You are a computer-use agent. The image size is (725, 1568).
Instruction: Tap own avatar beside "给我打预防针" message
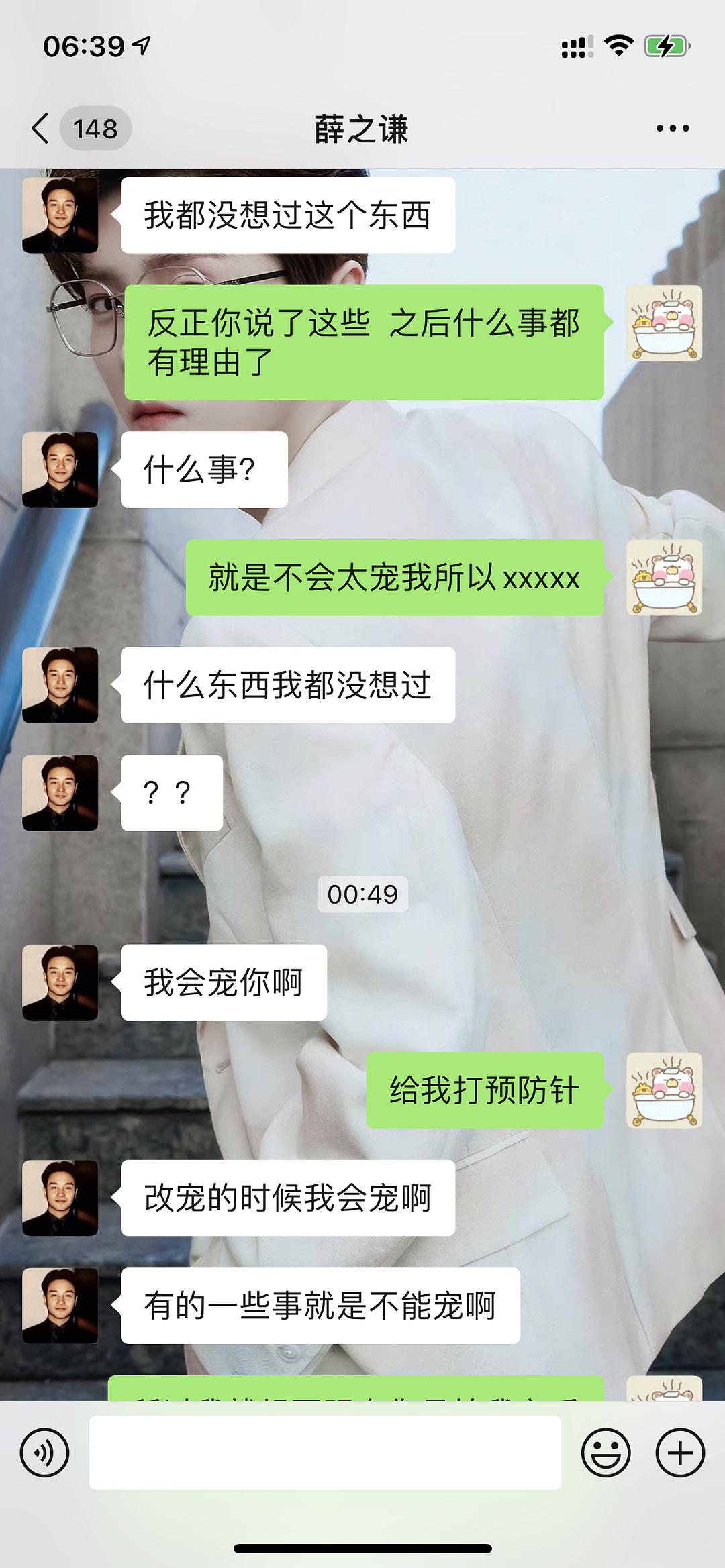tap(664, 1090)
